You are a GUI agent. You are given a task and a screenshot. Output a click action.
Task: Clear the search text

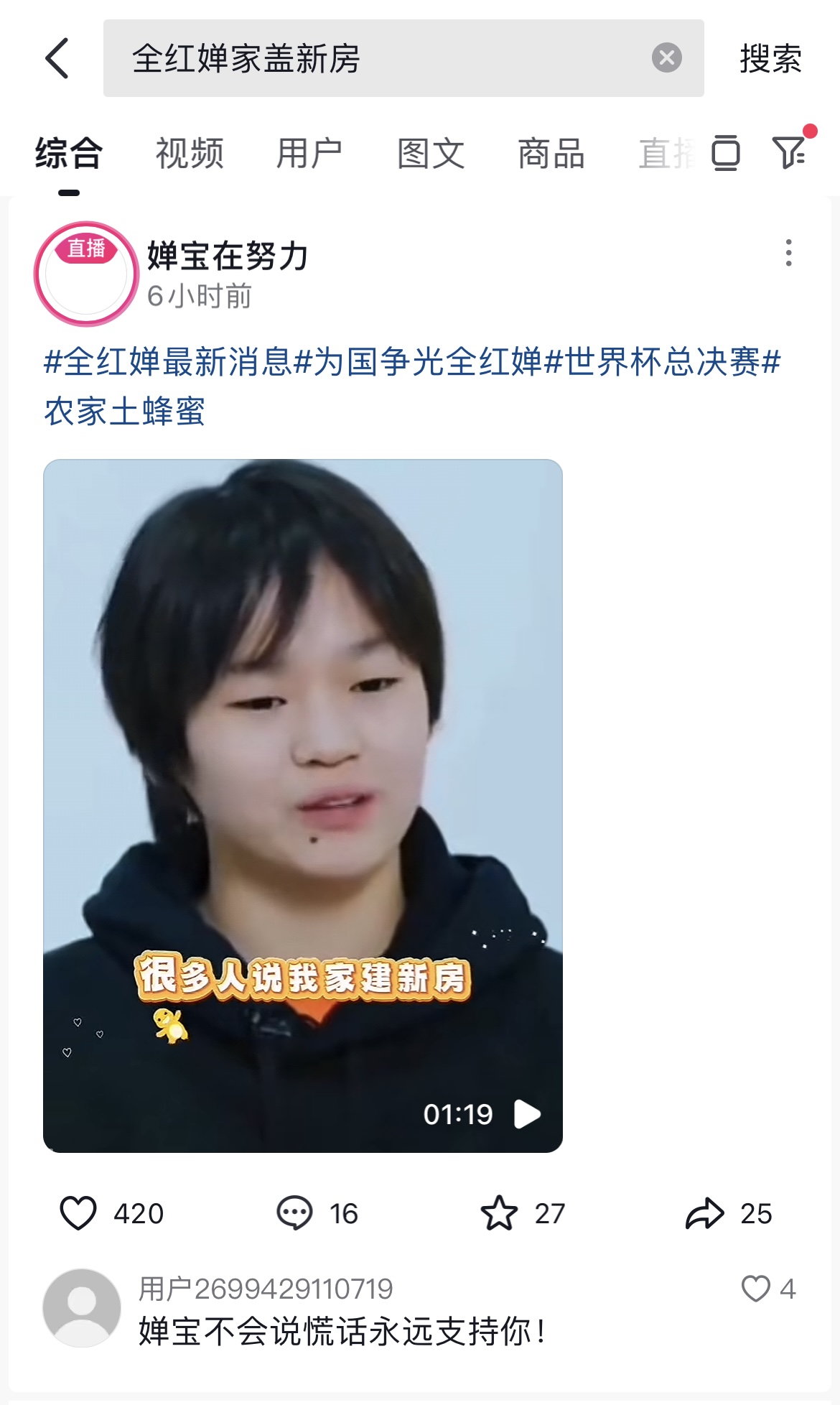(666, 57)
